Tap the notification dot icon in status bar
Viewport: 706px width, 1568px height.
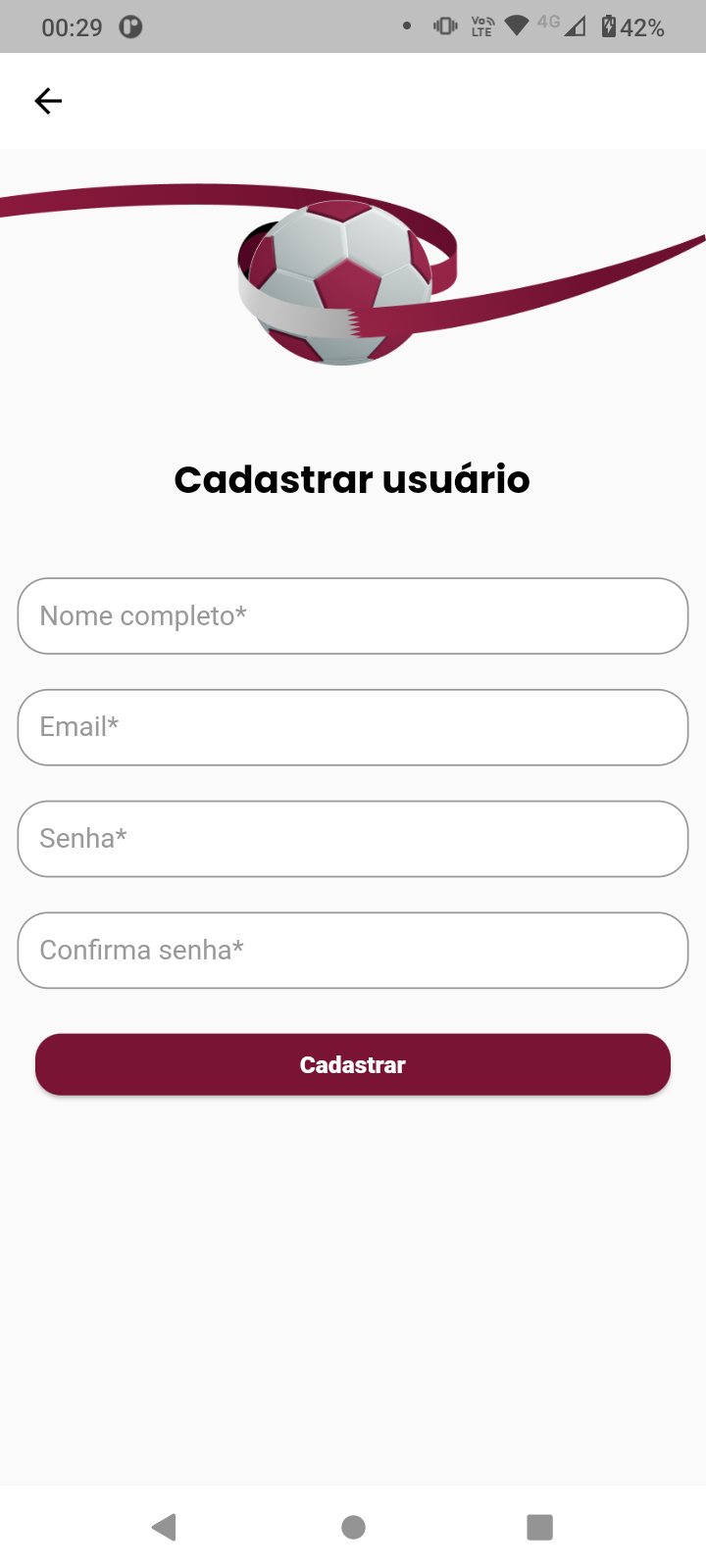pos(406,26)
